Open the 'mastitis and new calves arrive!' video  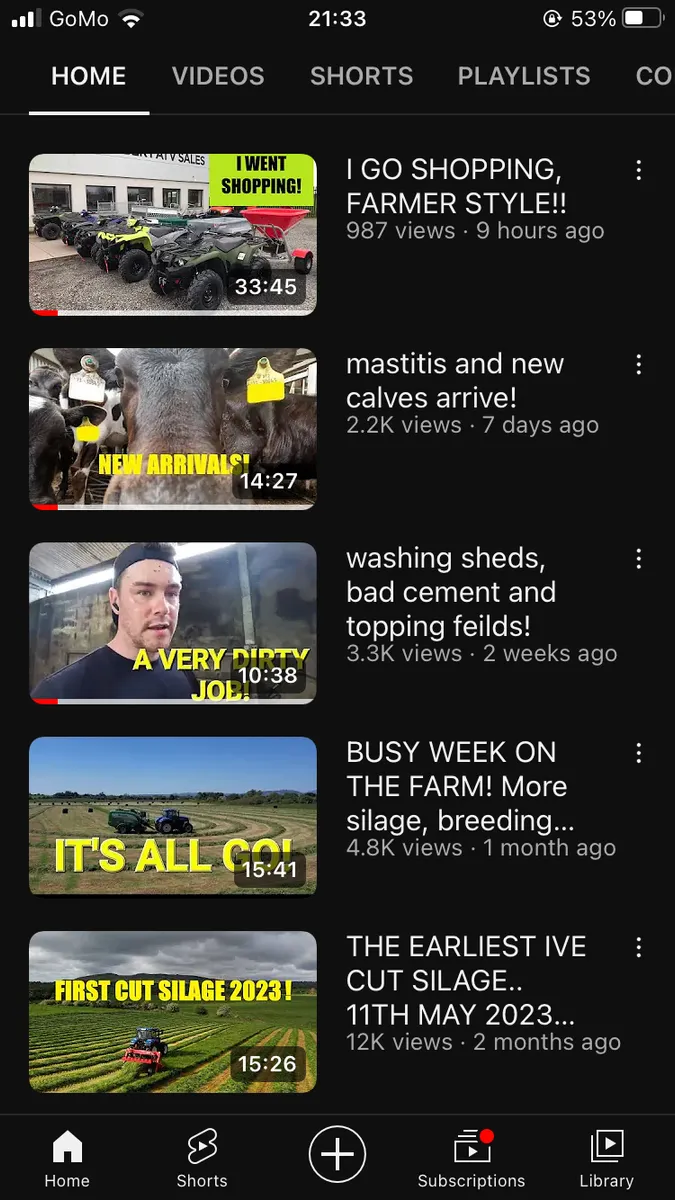click(x=172, y=428)
